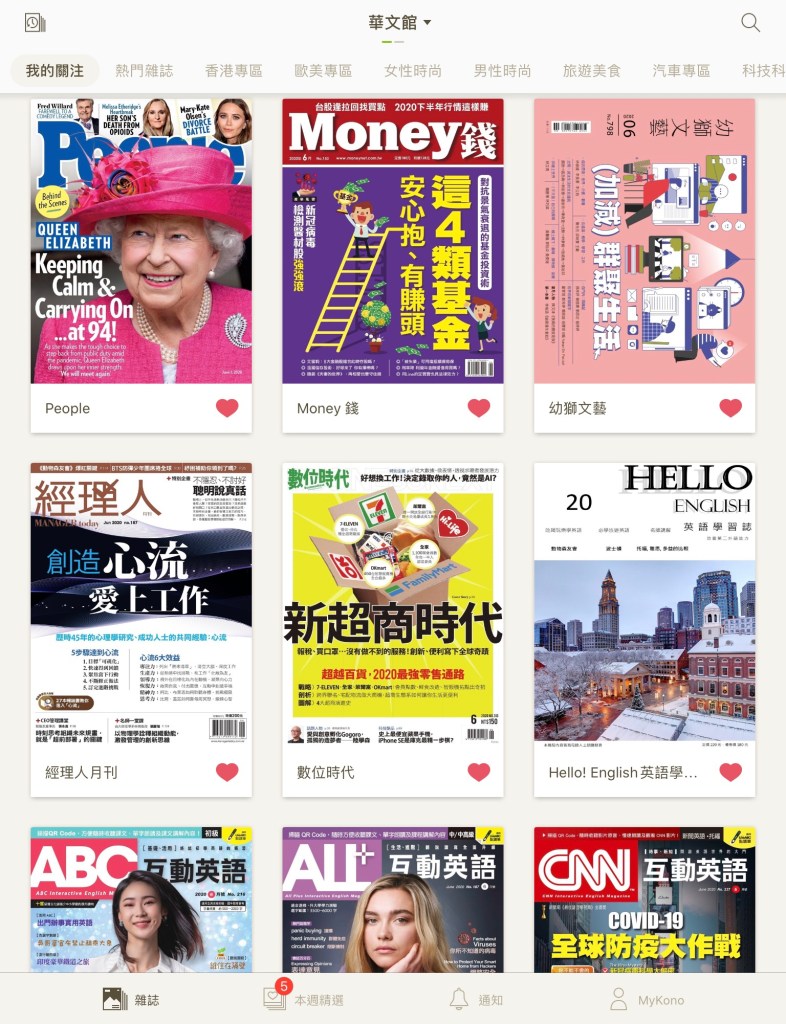Open the 幼獅文藝 magazine cover

pyautogui.click(x=644, y=241)
